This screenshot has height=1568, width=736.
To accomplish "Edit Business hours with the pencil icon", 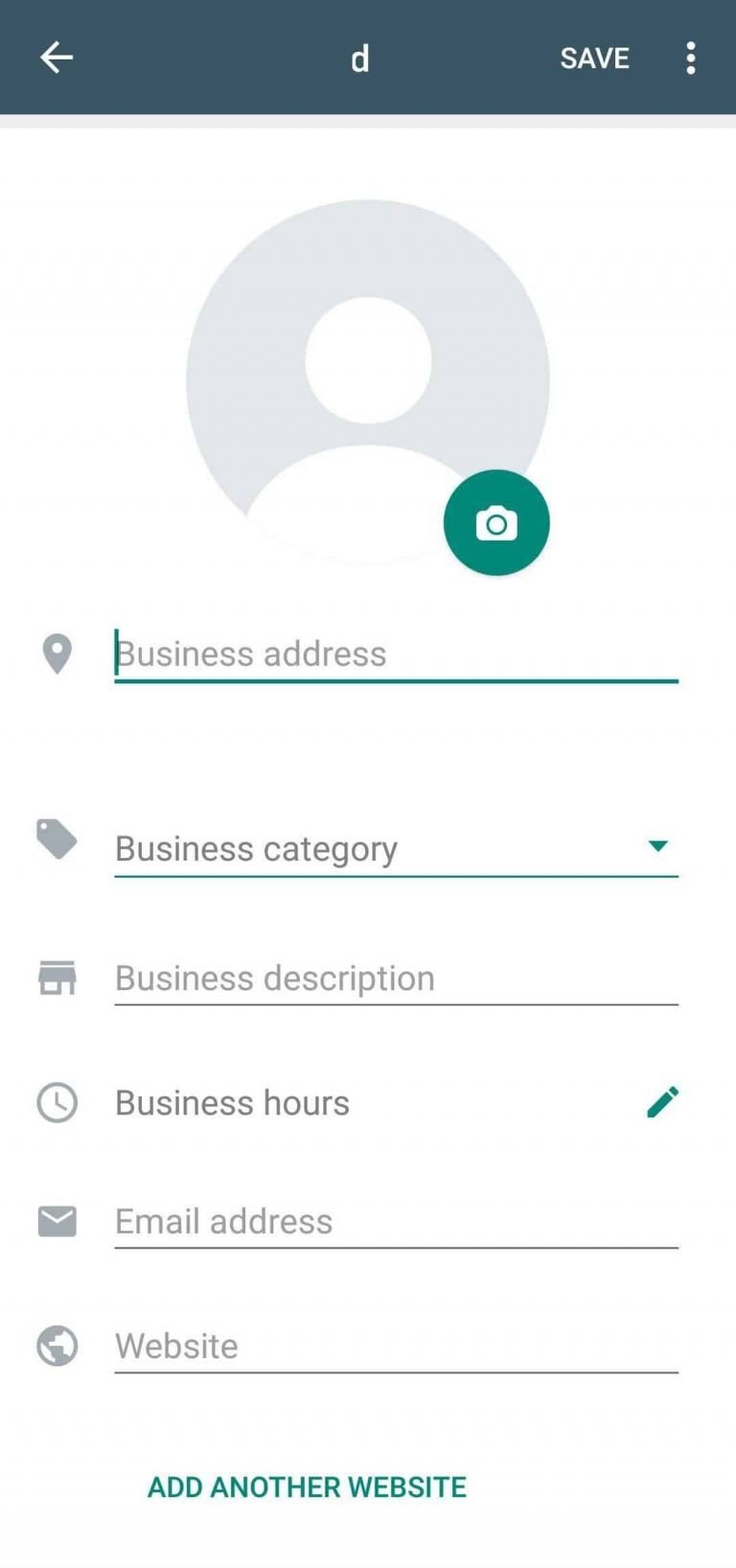I will coord(662,1102).
